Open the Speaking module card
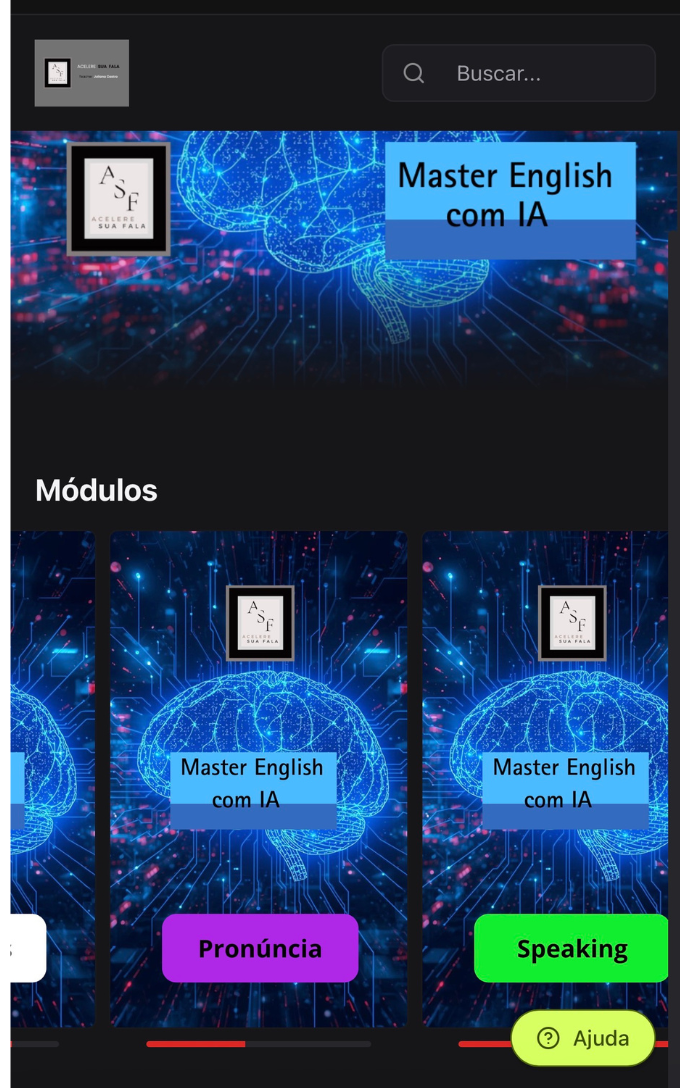This screenshot has height=1088, width=680. [x=545, y=779]
